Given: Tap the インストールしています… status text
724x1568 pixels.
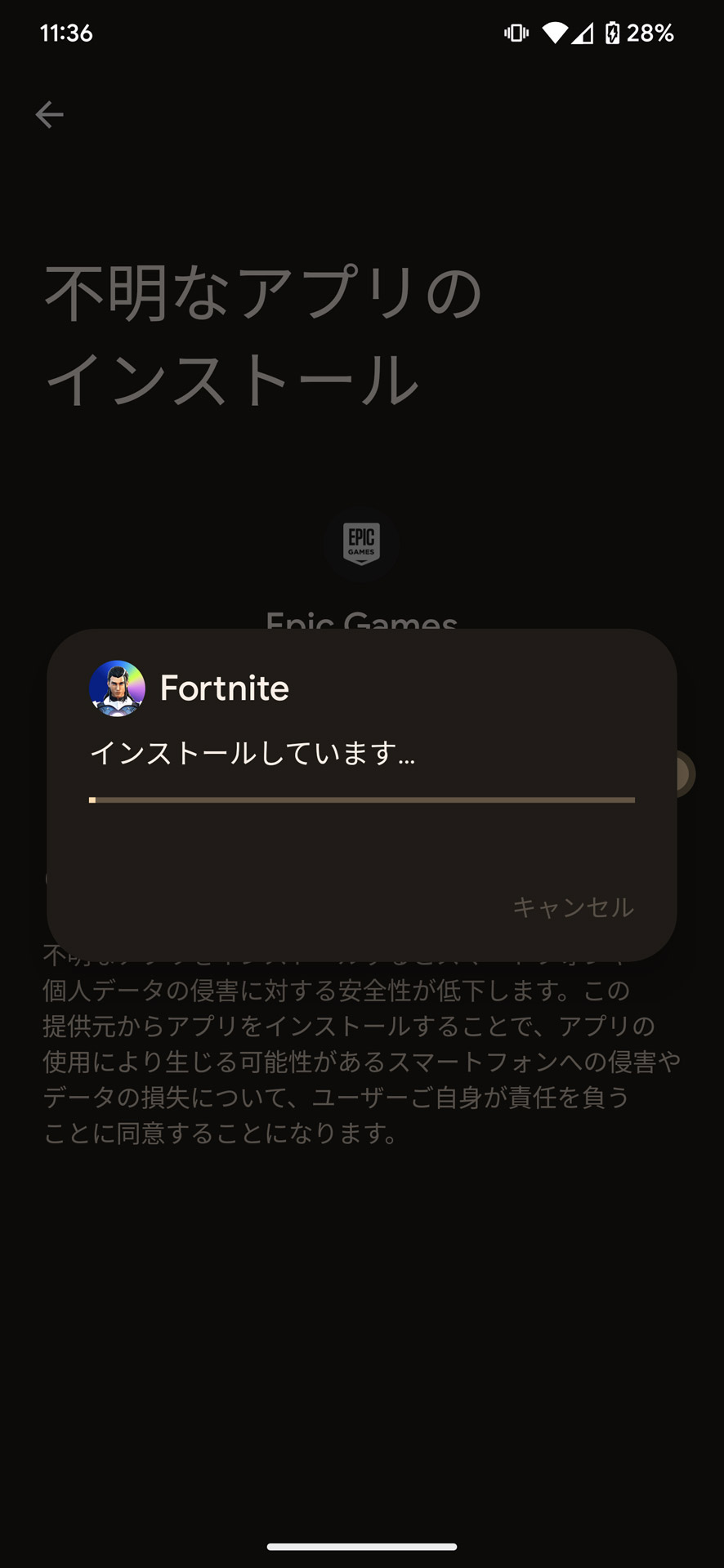Looking at the screenshot, I should (x=254, y=755).
